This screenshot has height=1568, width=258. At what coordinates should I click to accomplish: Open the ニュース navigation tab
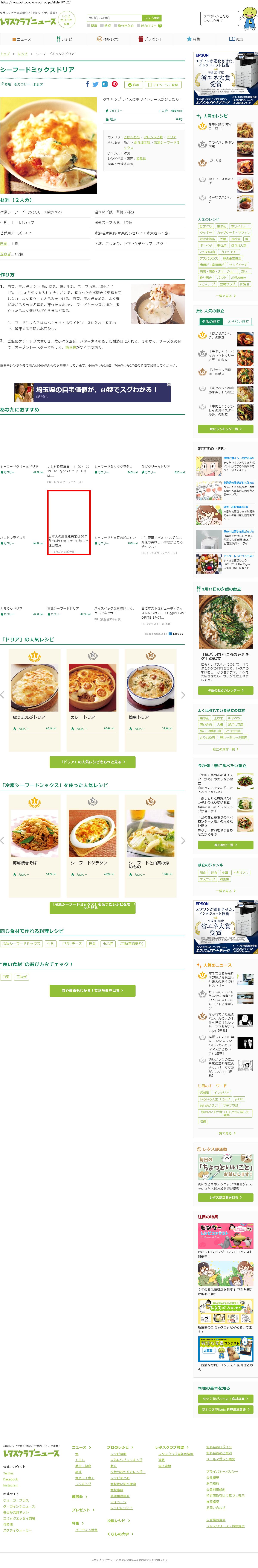point(21,39)
